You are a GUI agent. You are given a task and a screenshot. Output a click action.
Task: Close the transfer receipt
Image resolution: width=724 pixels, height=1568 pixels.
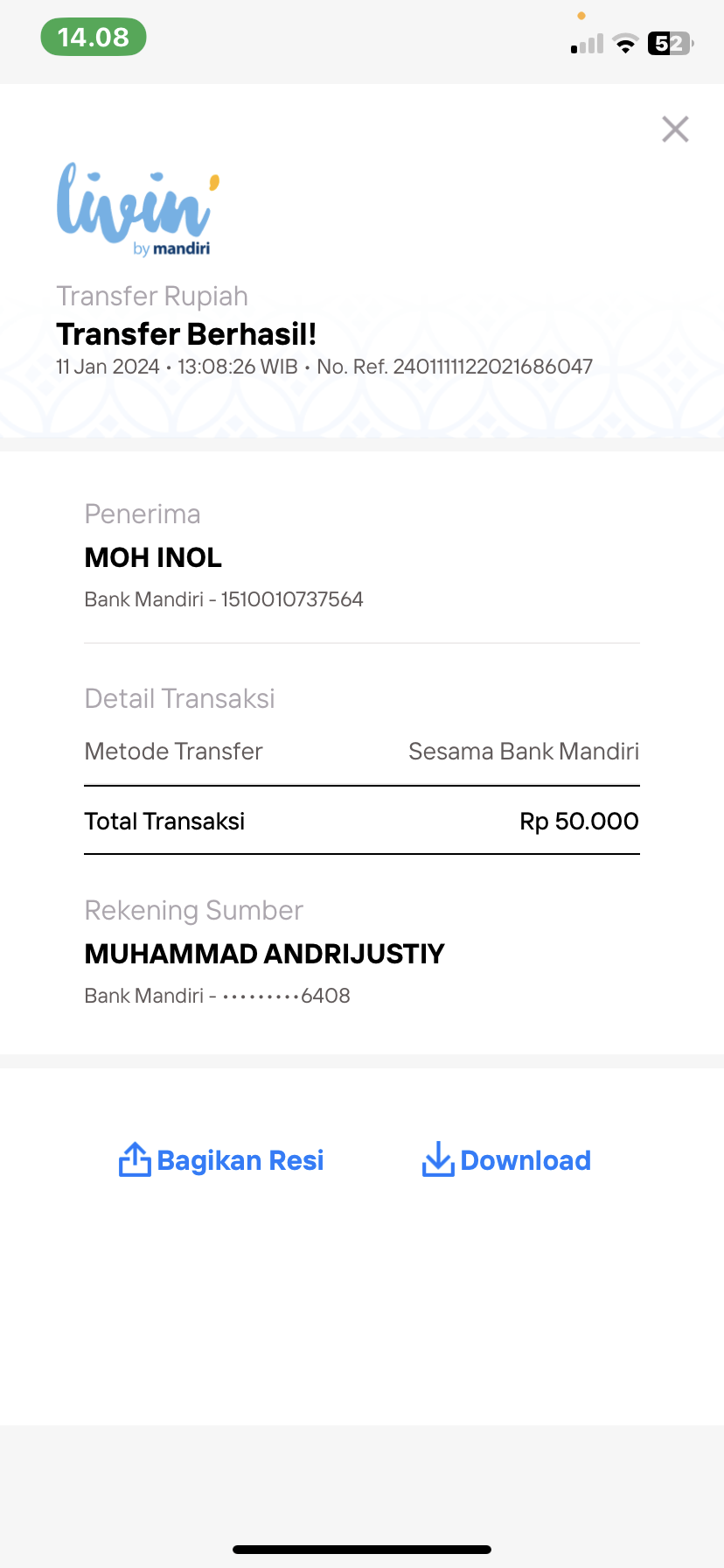(675, 129)
